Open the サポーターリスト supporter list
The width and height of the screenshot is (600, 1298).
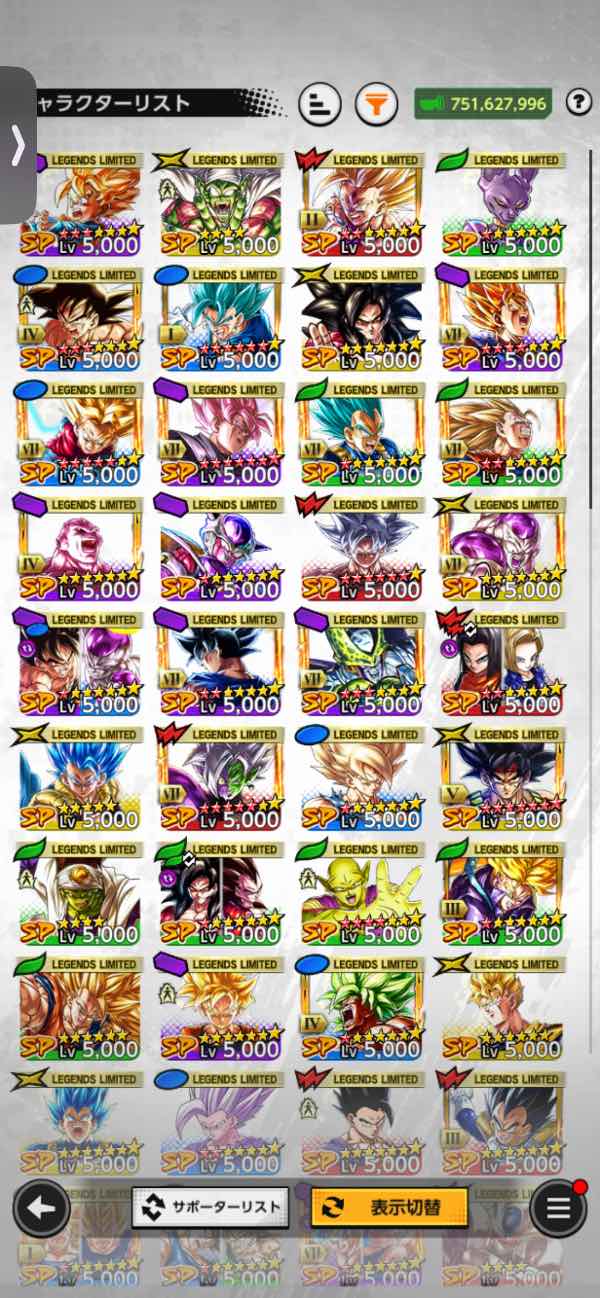[x=210, y=1207]
